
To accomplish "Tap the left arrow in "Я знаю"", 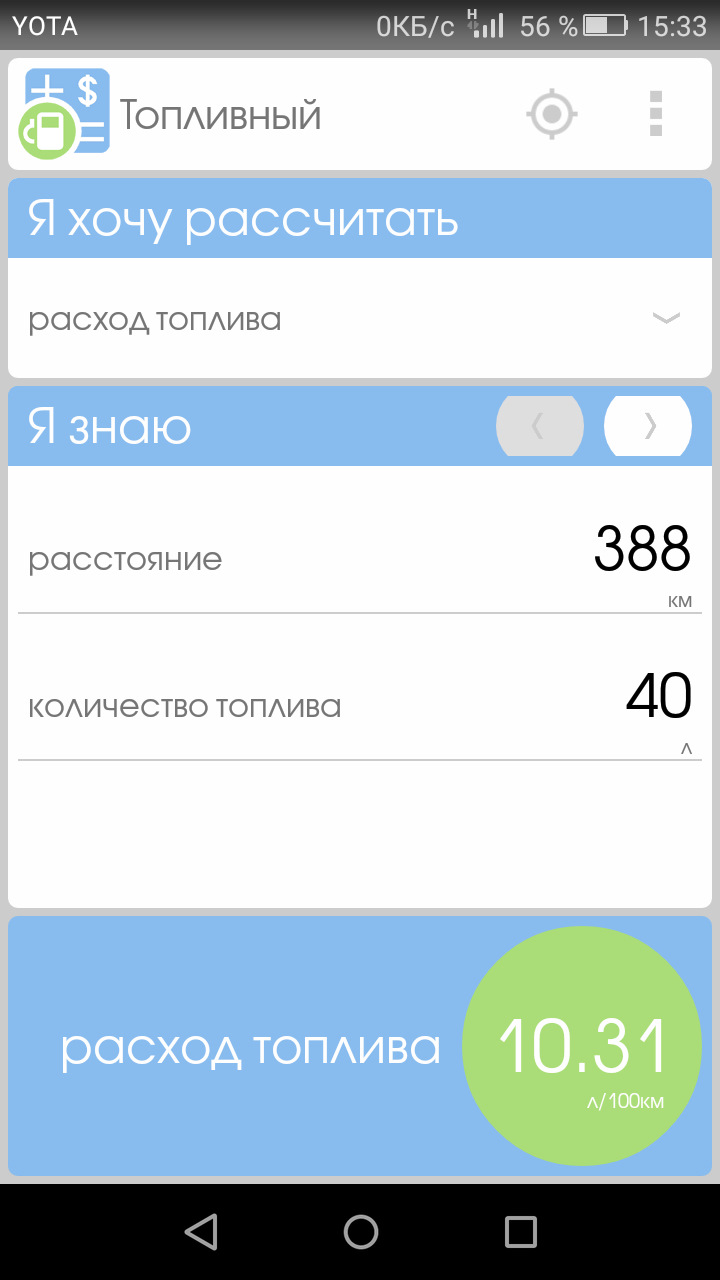I will pyautogui.click(x=540, y=426).
